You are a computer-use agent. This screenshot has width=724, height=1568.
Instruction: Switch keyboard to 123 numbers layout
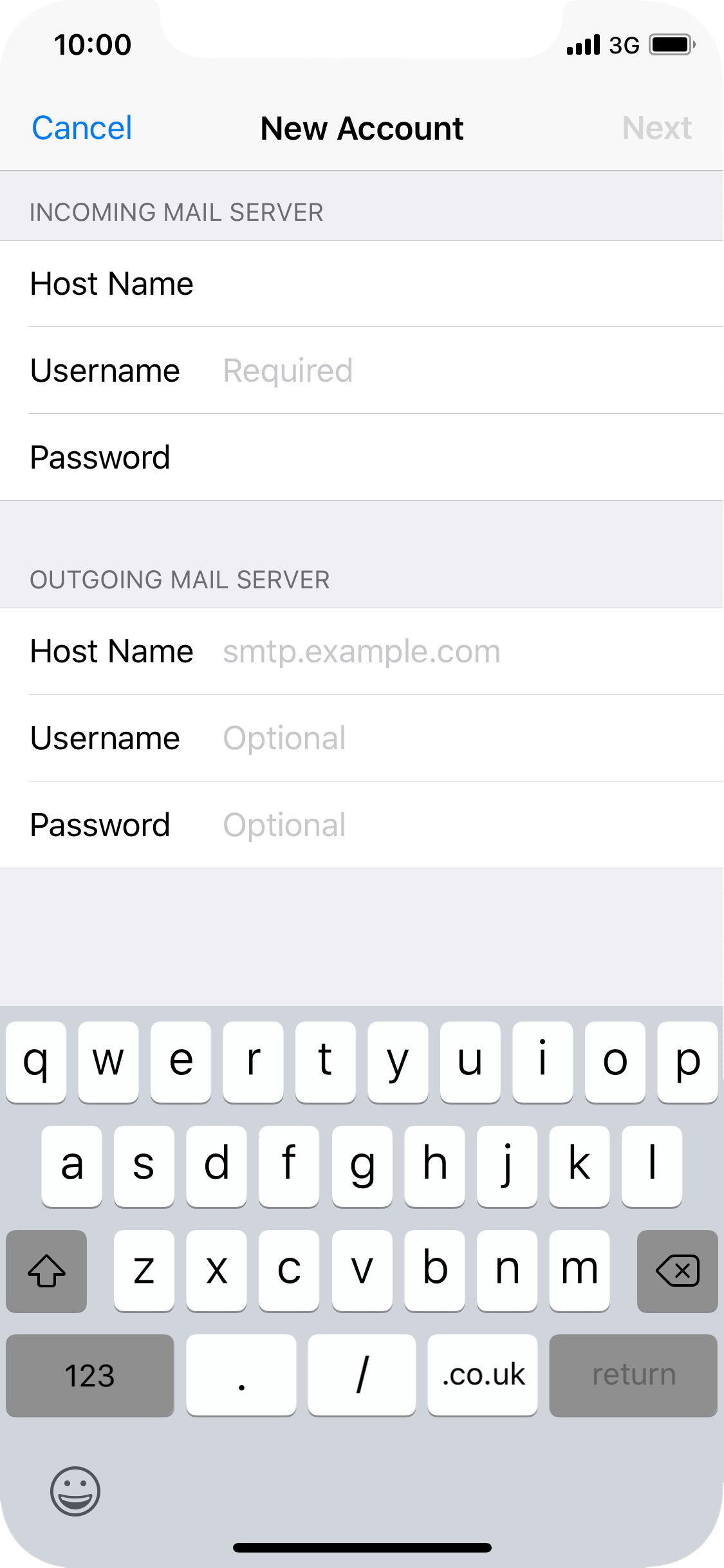[90, 1375]
